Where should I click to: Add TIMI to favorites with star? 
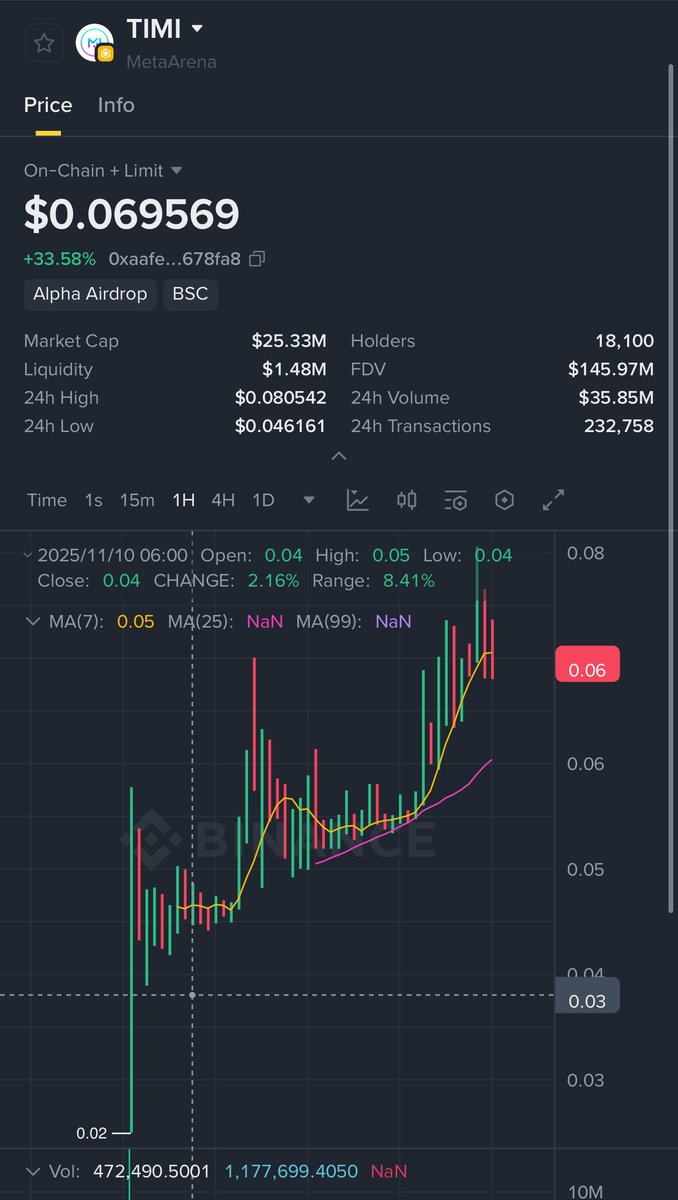[44, 43]
